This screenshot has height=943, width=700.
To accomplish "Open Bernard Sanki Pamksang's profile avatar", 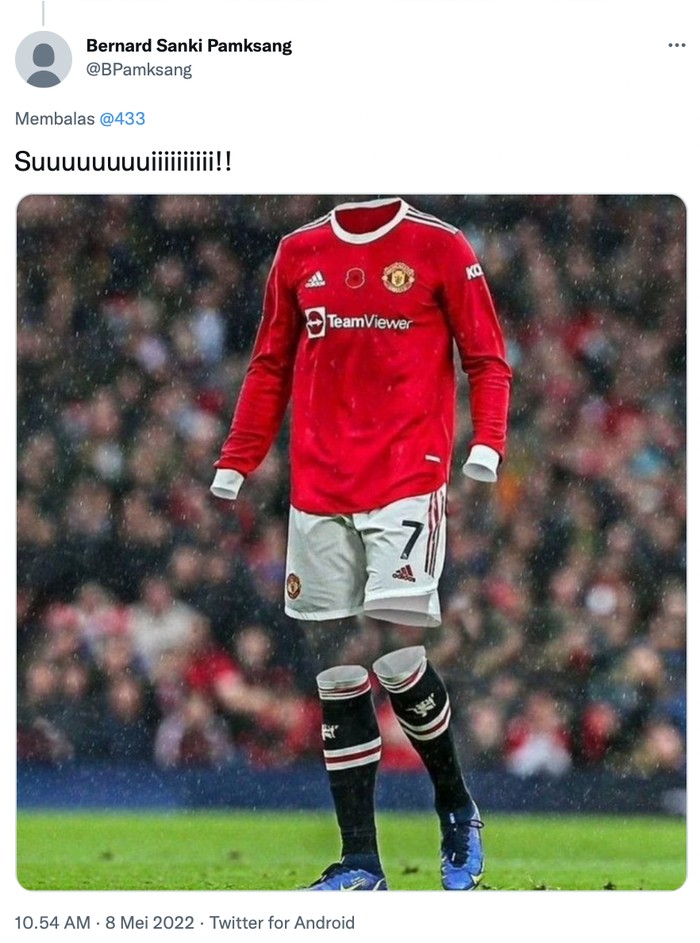I will tap(43, 59).
